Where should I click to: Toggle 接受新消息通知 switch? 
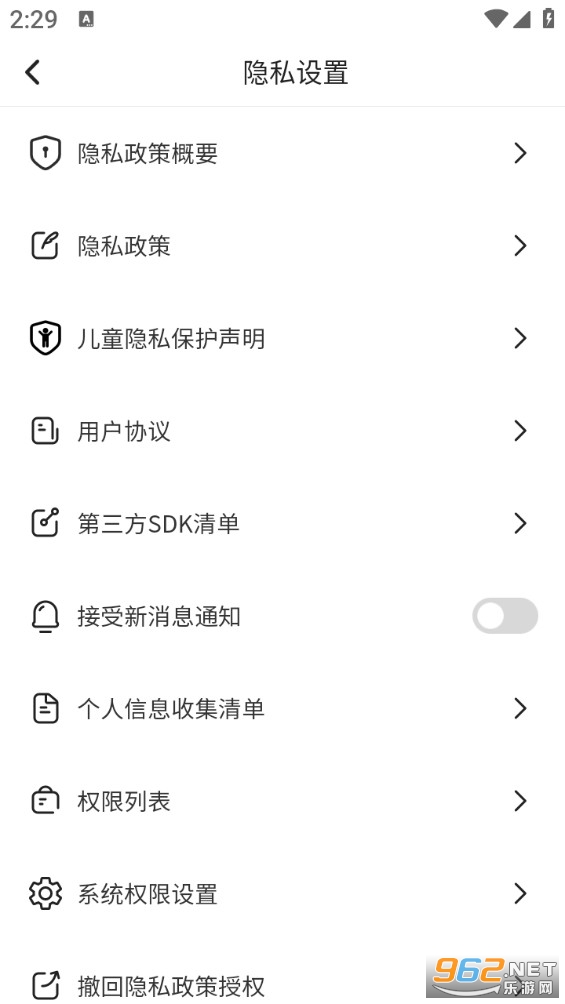point(505,616)
